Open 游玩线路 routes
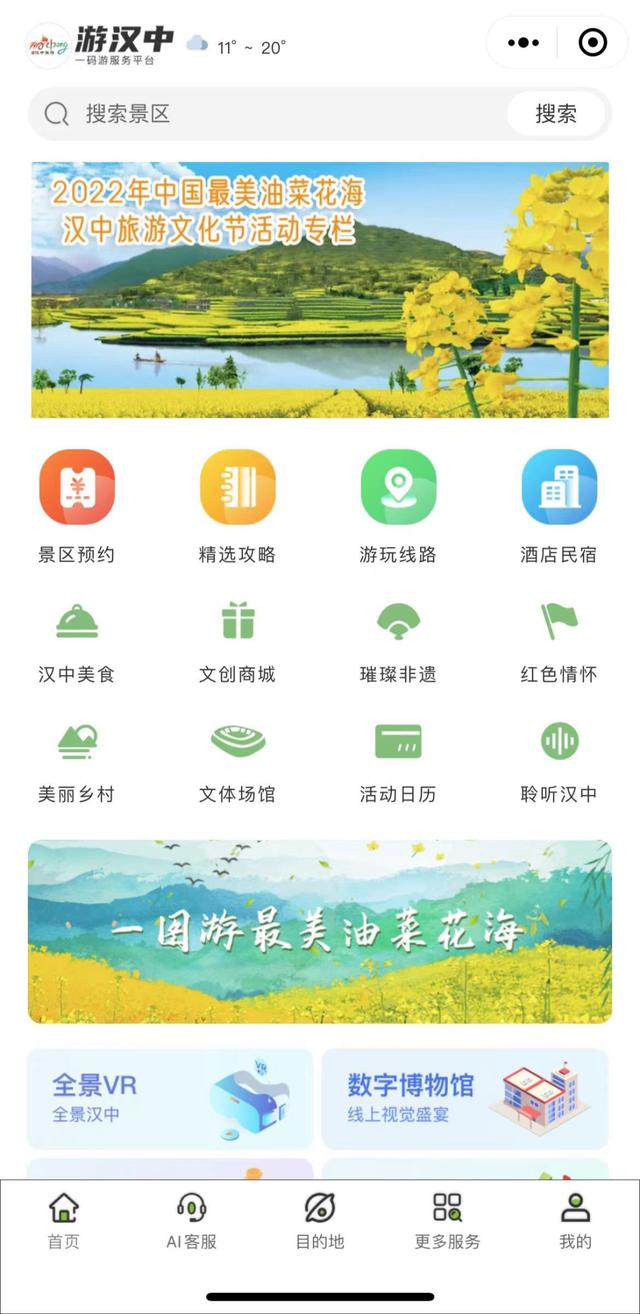 pyautogui.click(x=398, y=508)
